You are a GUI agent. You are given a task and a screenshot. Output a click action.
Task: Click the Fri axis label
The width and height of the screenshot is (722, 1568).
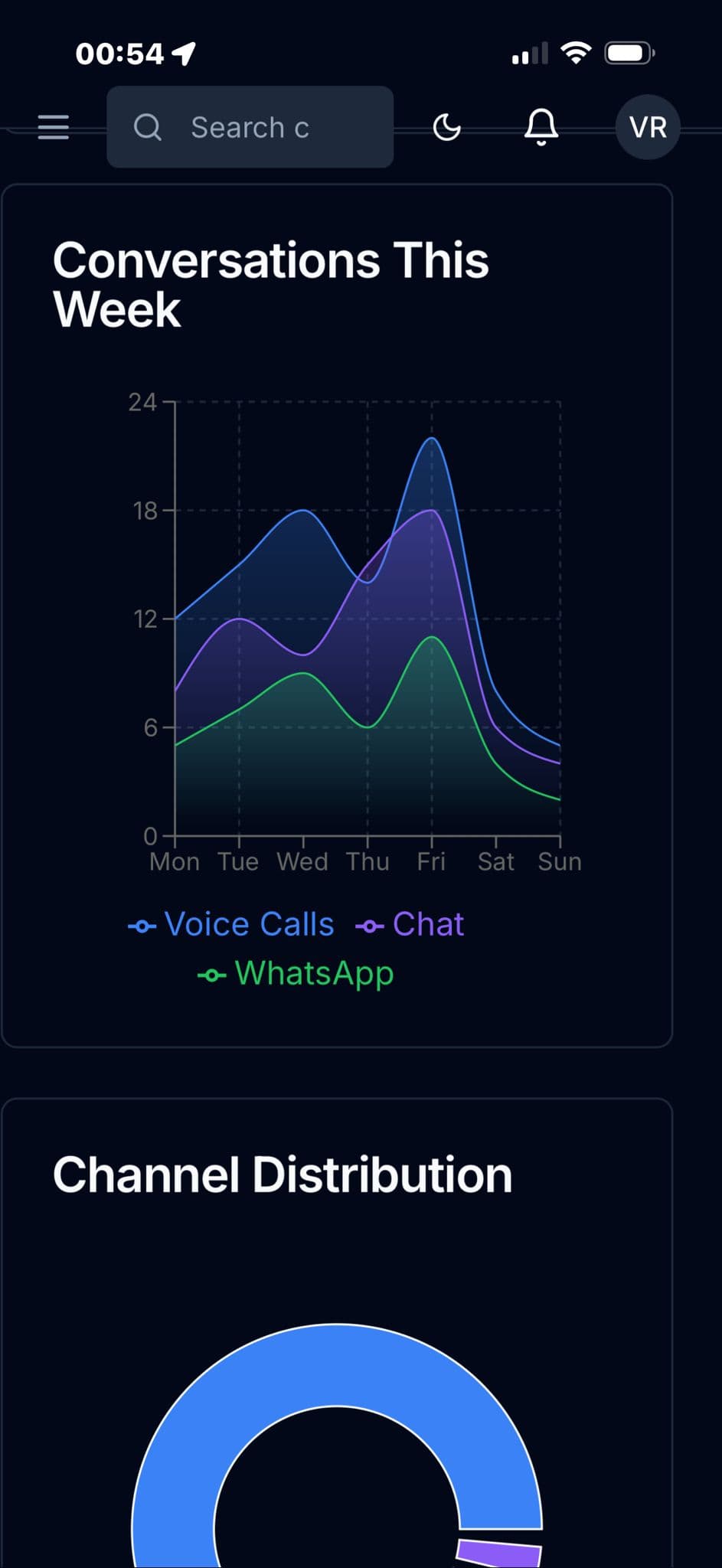point(432,861)
